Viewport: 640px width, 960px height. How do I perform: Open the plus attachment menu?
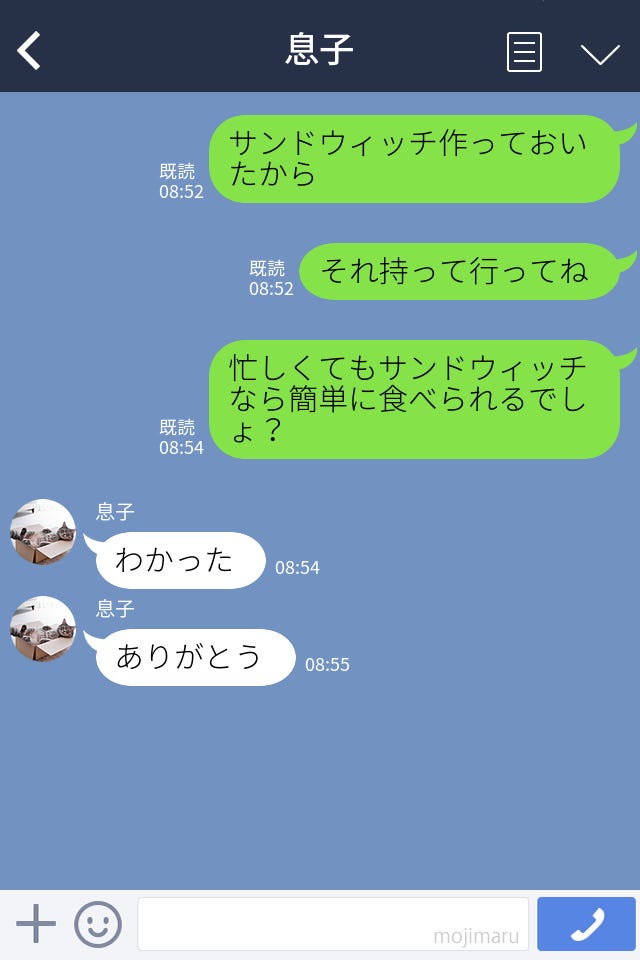(36, 924)
